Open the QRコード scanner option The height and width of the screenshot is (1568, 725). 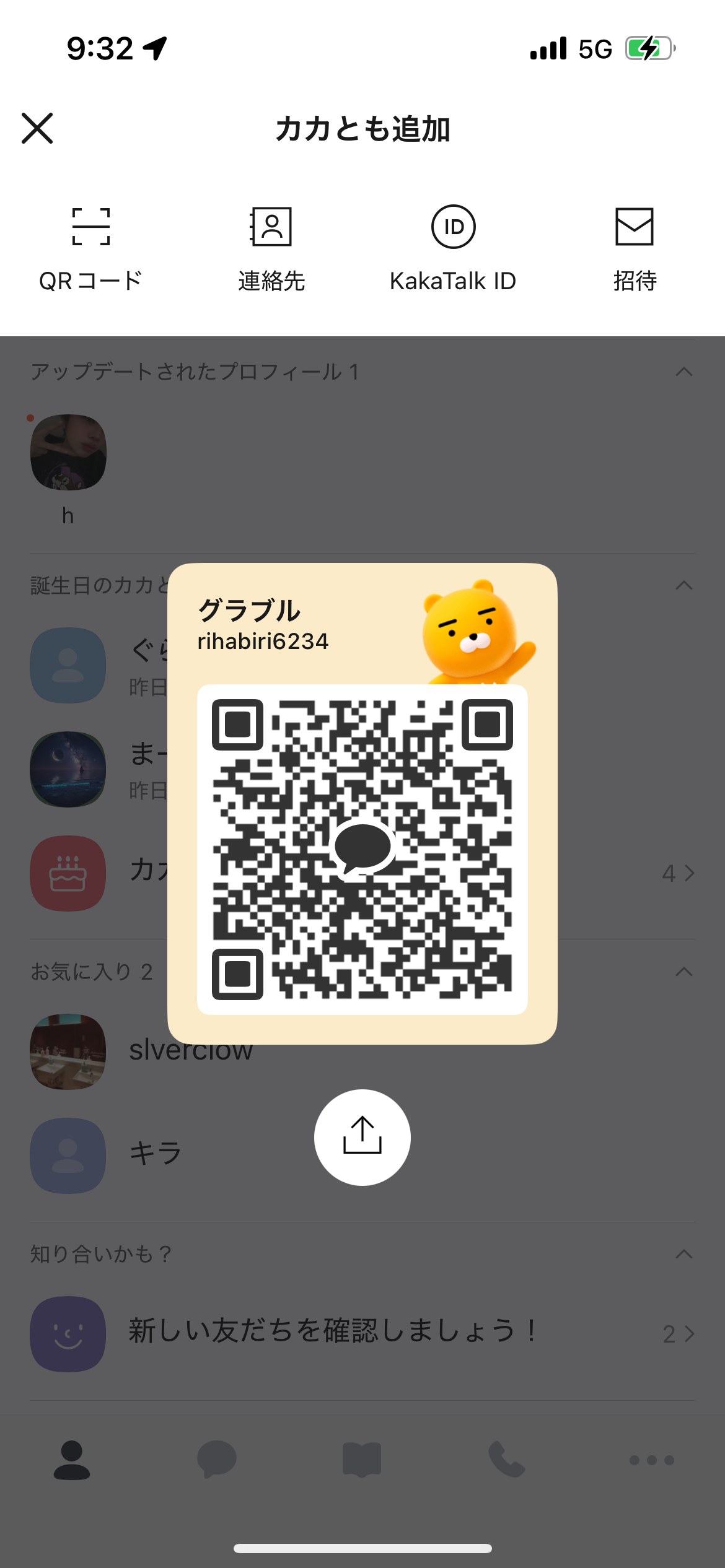(91, 248)
